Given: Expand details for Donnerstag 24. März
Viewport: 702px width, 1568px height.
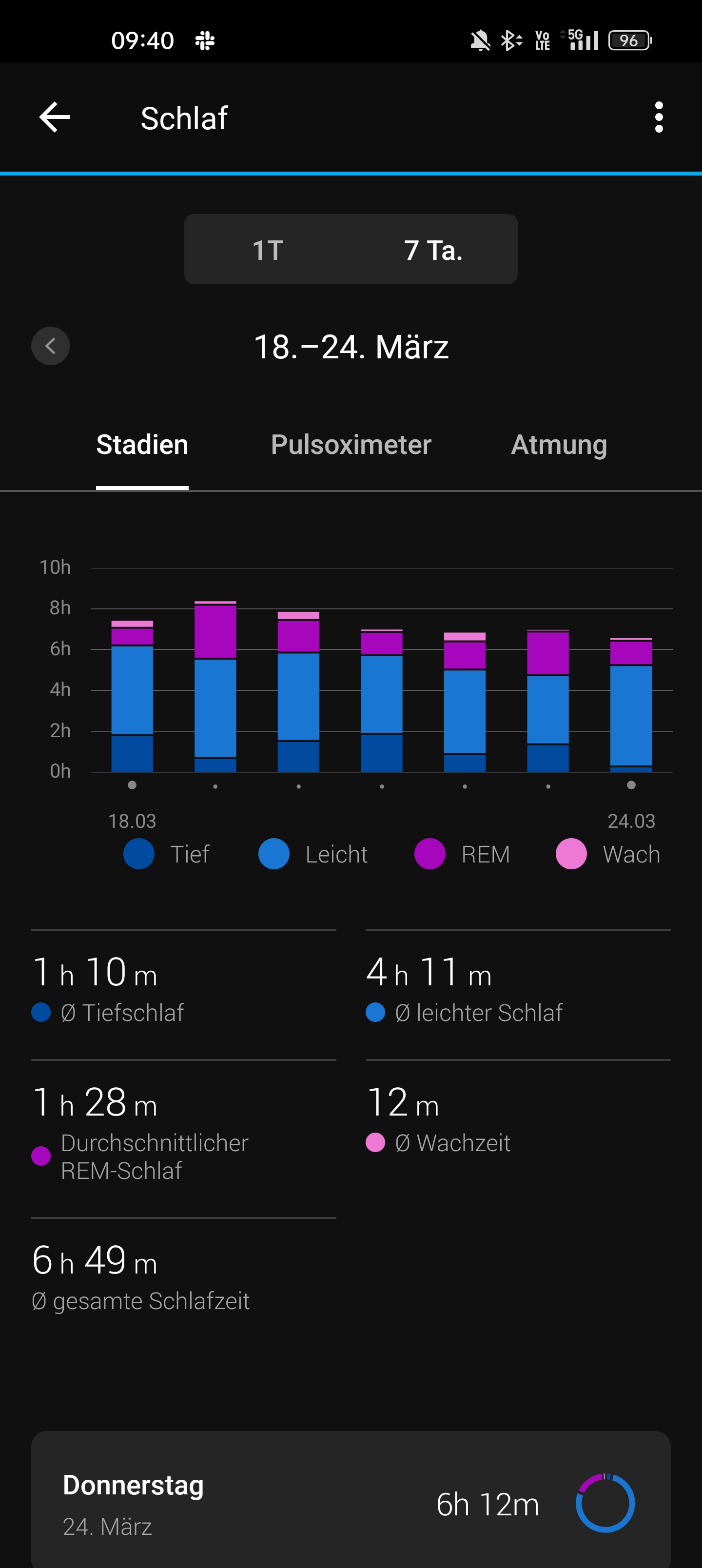Looking at the screenshot, I should click(x=351, y=1502).
